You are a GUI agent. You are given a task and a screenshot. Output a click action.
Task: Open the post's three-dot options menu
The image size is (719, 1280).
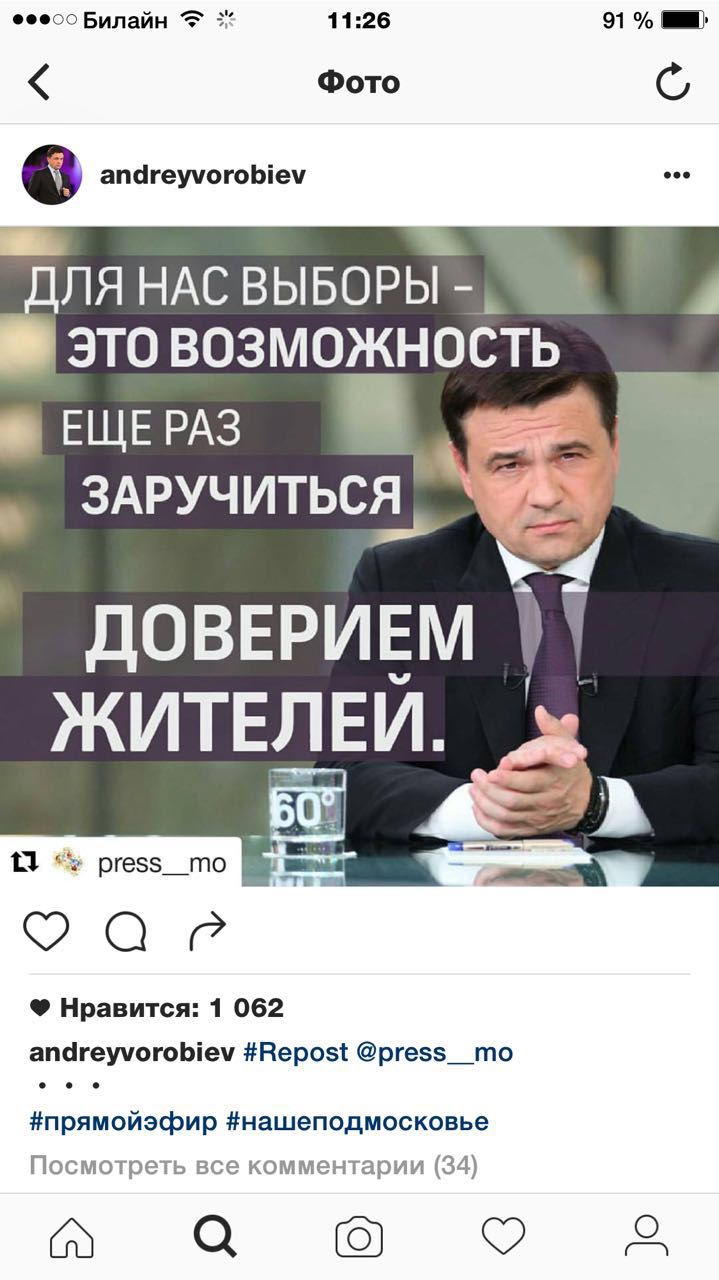pos(677,176)
